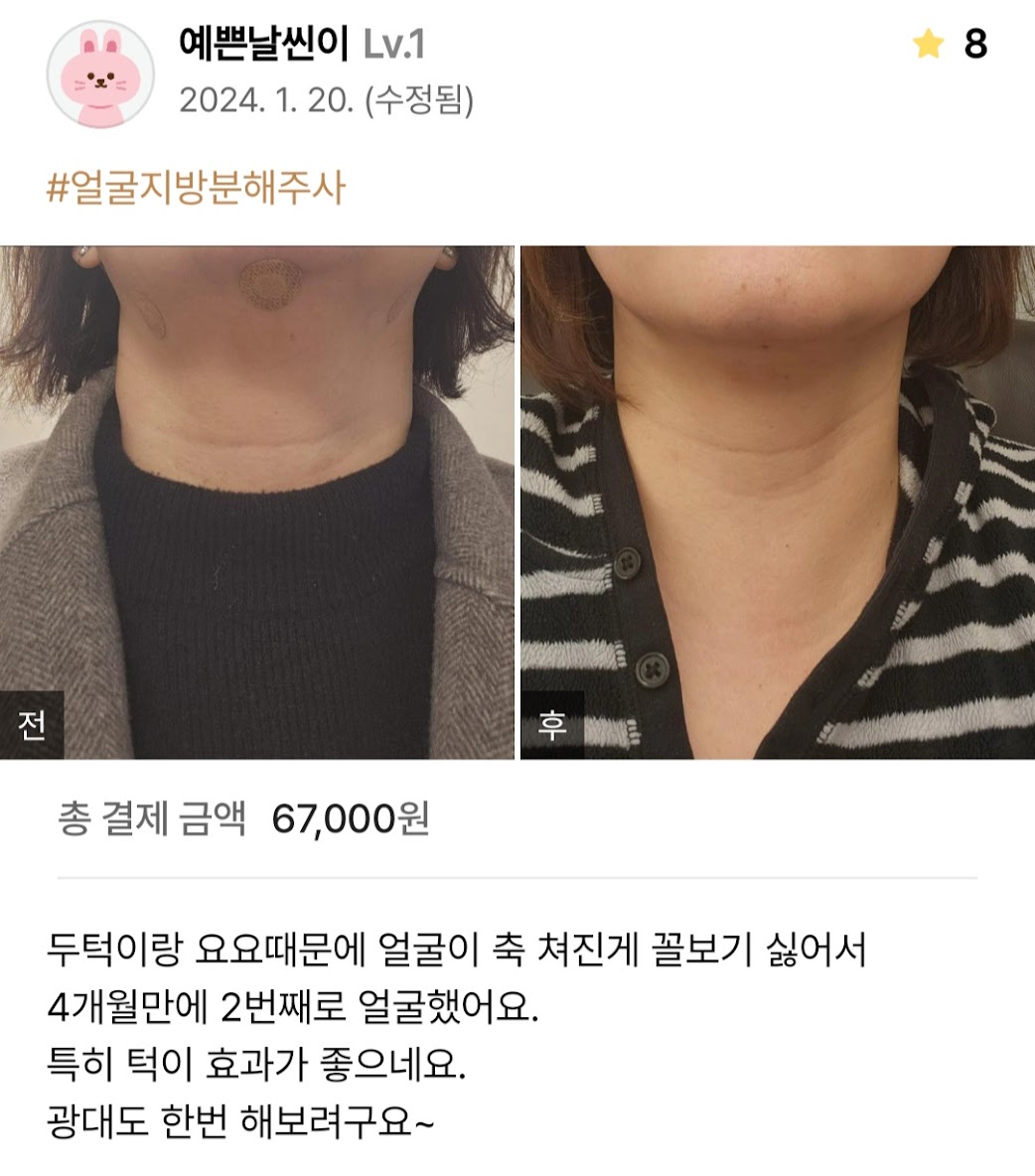Open reviewer 예쁜날씬이's profile

[x=263, y=45]
